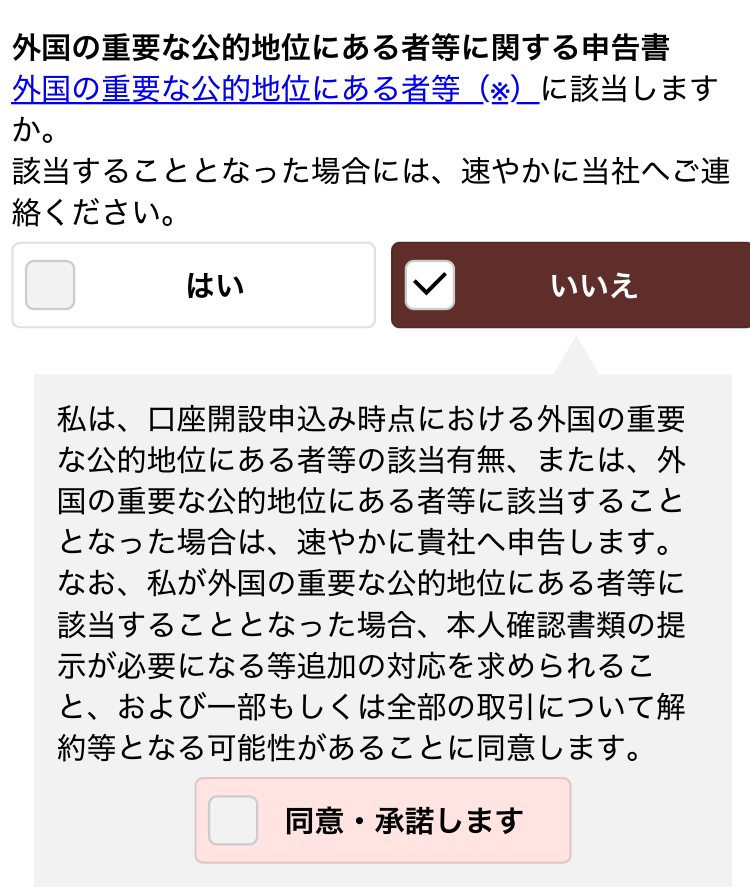The height and width of the screenshot is (887, 750).
Task: Uncheck the いいえ option
Action: tap(430, 285)
